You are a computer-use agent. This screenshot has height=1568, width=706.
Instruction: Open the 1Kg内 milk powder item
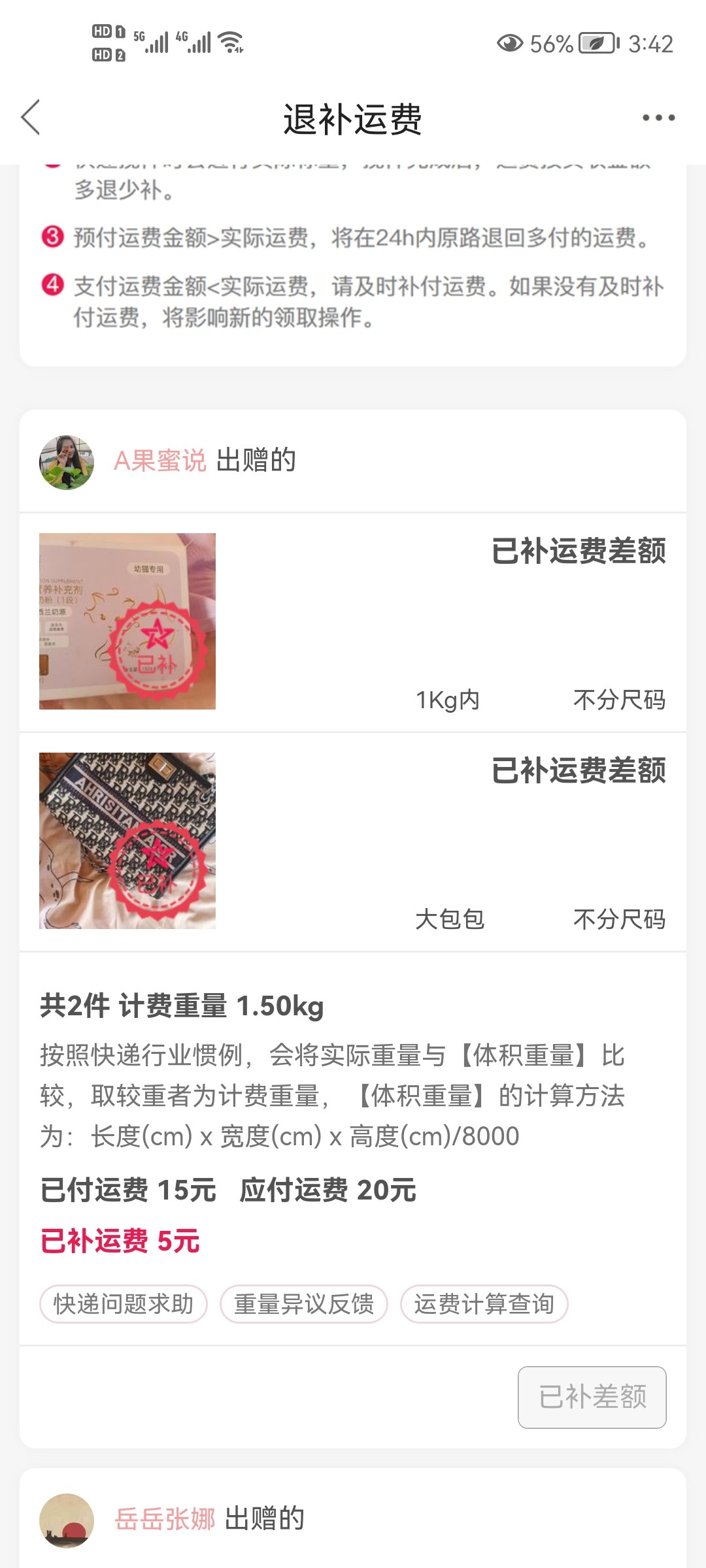click(127, 621)
